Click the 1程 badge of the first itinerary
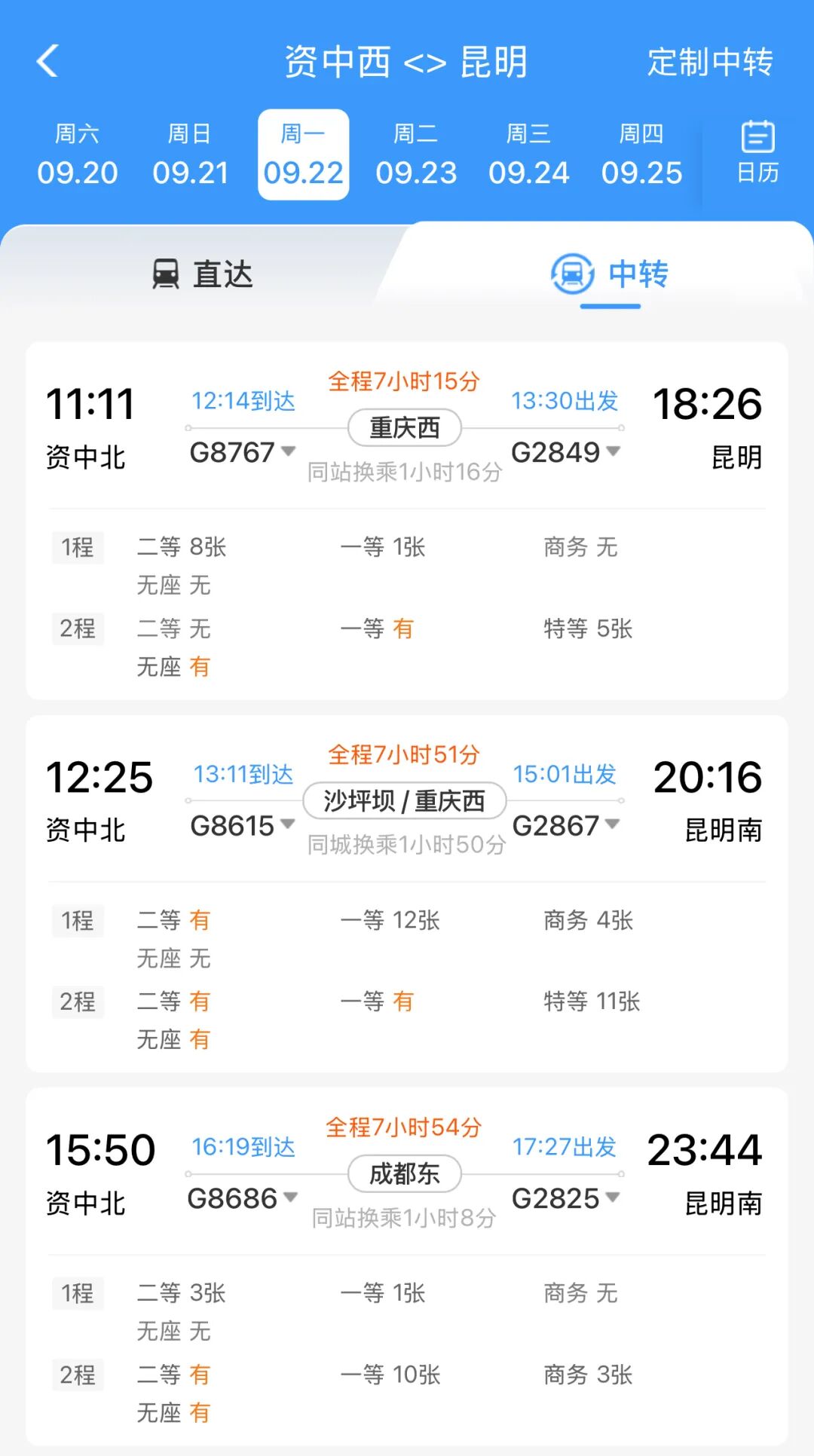814x1456 pixels. tap(78, 548)
